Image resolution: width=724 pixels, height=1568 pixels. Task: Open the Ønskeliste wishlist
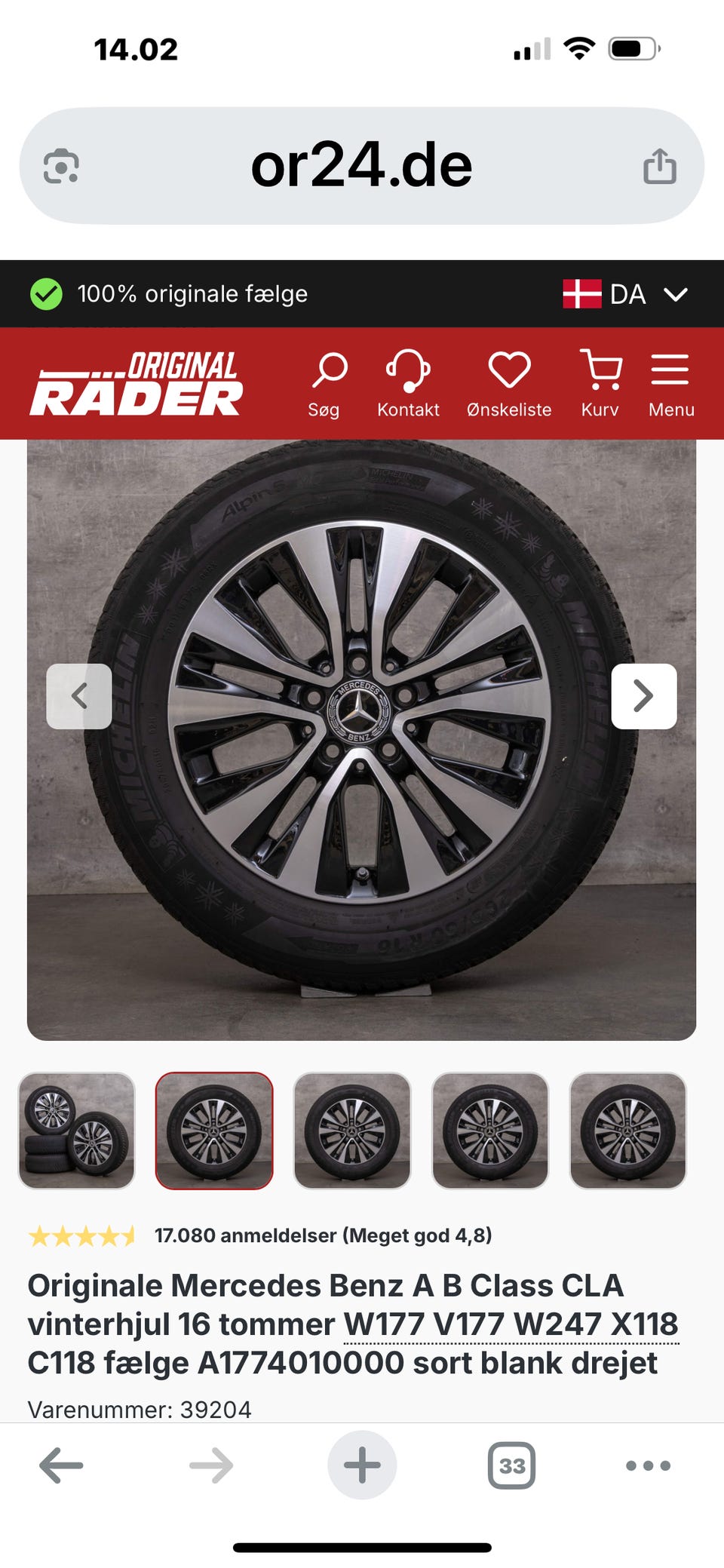click(509, 384)
